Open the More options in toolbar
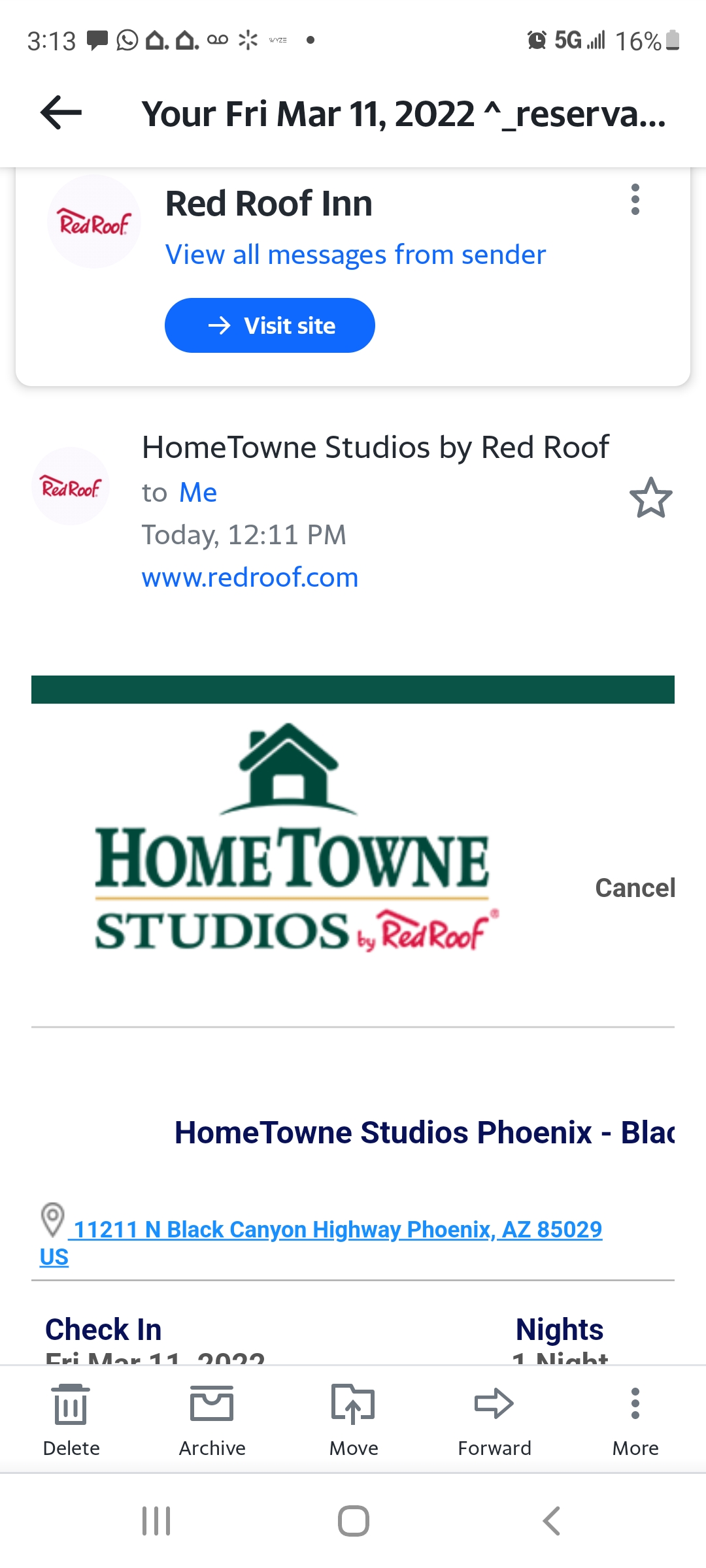The image size is (706, 1568). [x=635, y=1416]
